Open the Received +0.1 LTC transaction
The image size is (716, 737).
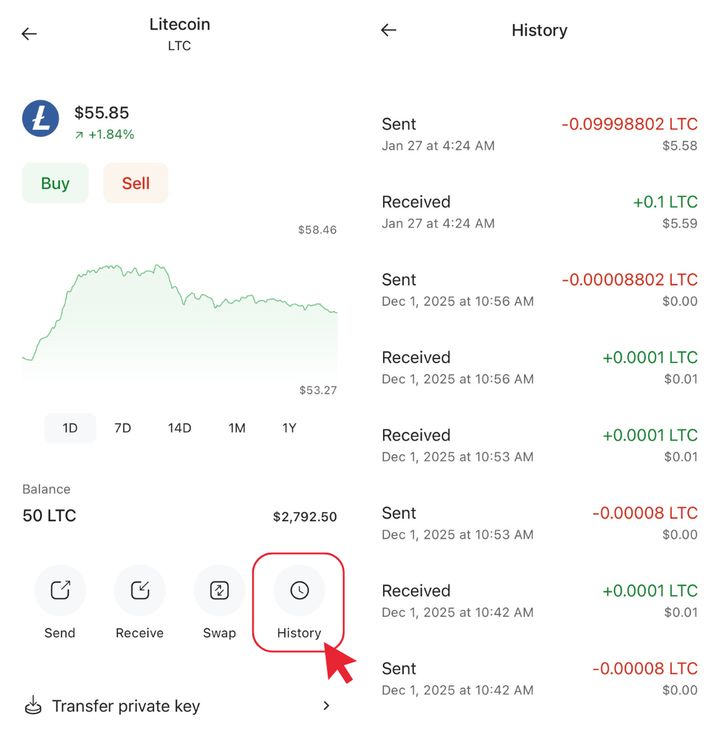pos(539,212)
